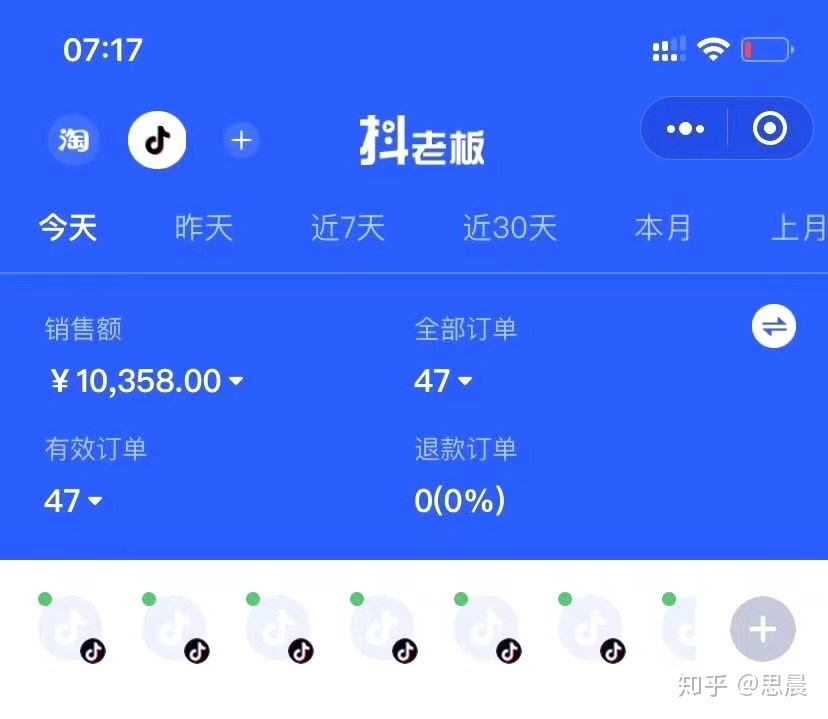Switch to the 本月 tab

pos(663,228)
